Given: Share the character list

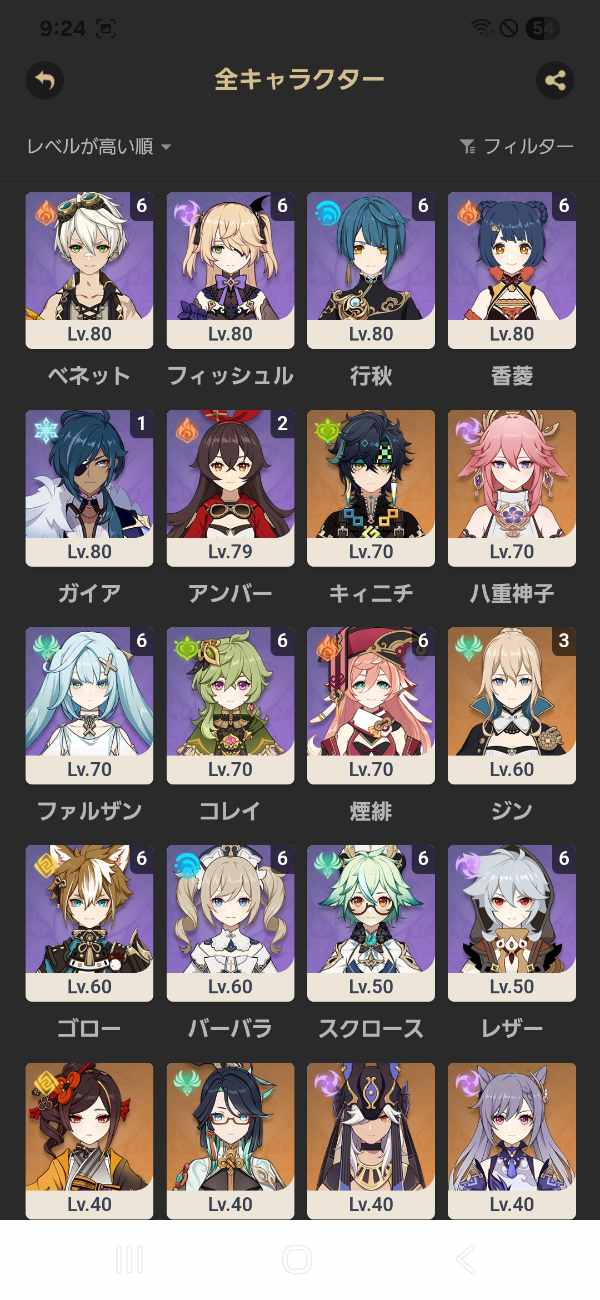Looking at the screenshot, I should [555, 80].
